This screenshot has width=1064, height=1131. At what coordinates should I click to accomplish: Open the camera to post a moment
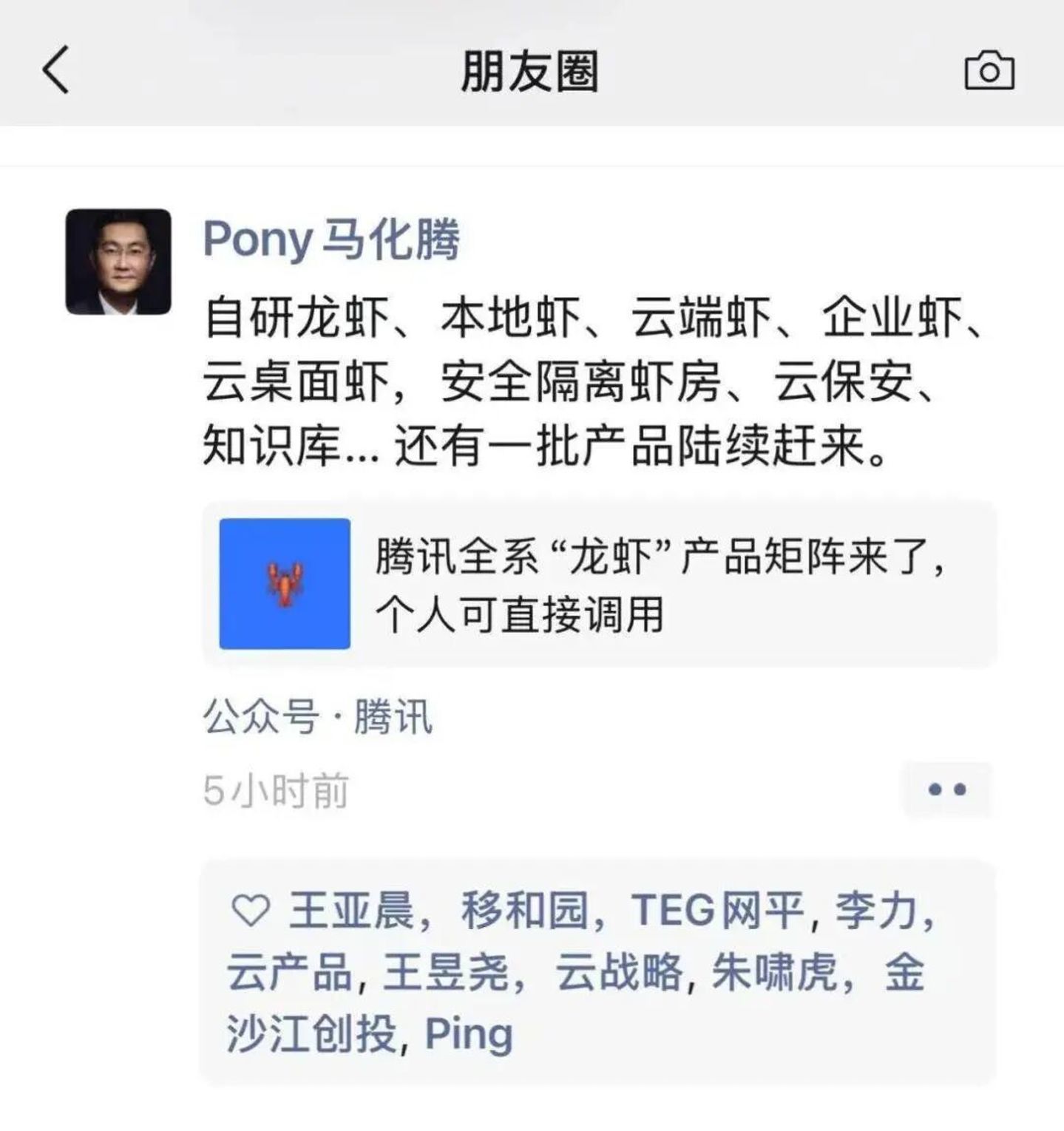(x=989, y=71)
